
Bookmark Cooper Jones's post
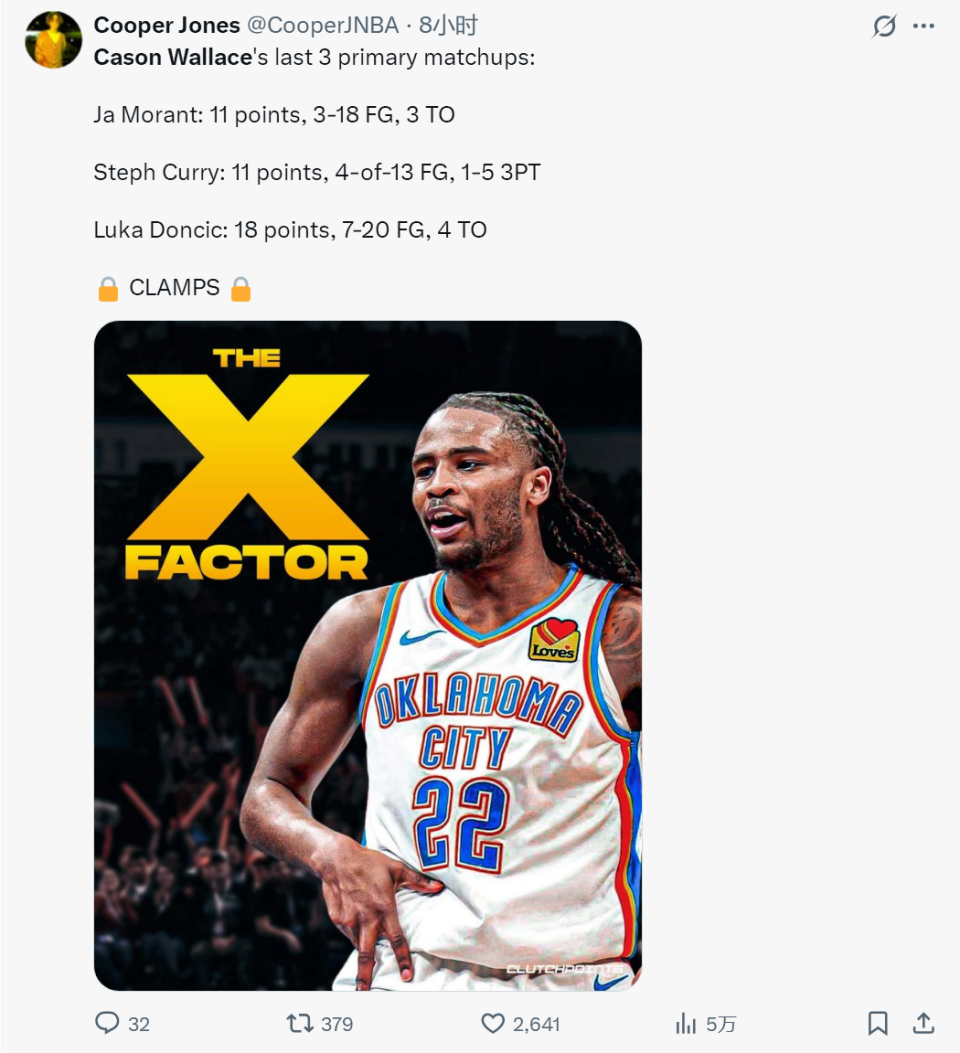pos(877,1023)
